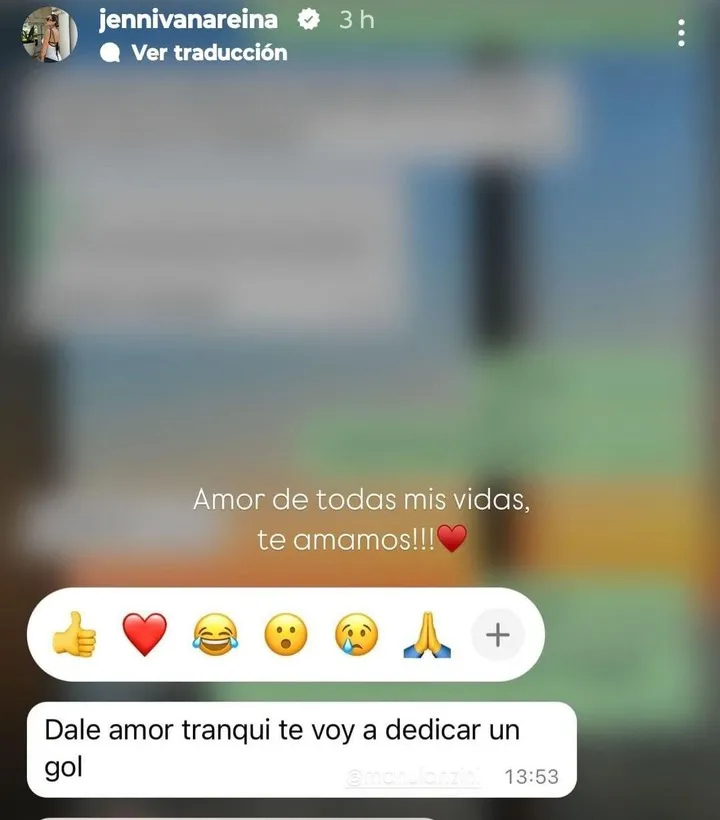Click the translation speaker icon
The width and height of the screenshot is (720, 820).
tap(110, 53)
